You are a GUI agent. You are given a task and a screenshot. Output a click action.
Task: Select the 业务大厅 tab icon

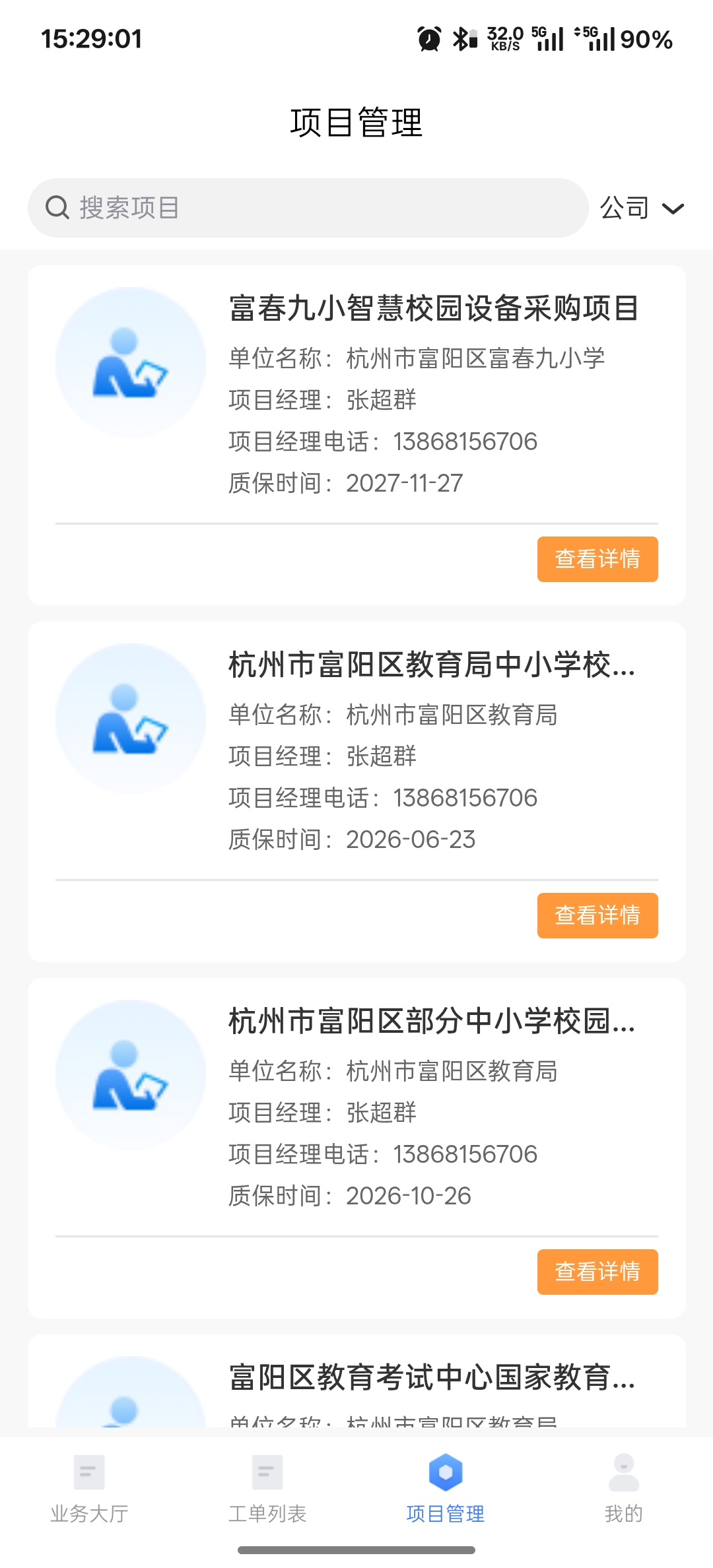pos(89,1473)
